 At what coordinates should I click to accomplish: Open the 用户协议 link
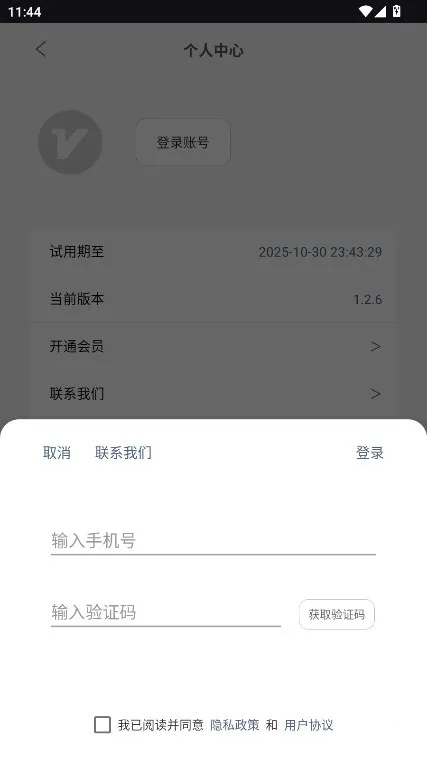tap(309, 725)
